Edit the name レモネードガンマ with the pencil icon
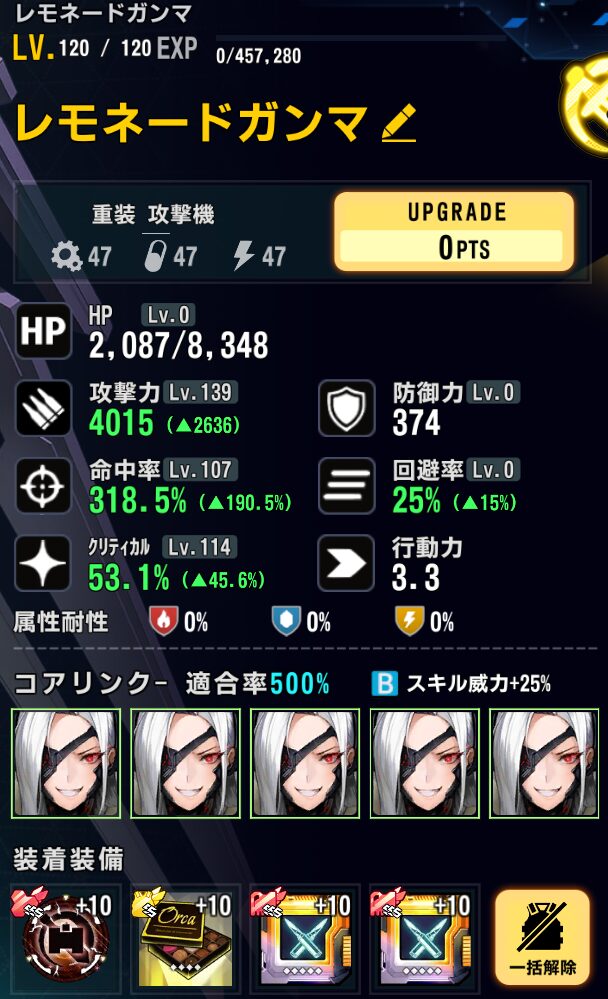This screenshot has height=999, width=608. point(398,124)
